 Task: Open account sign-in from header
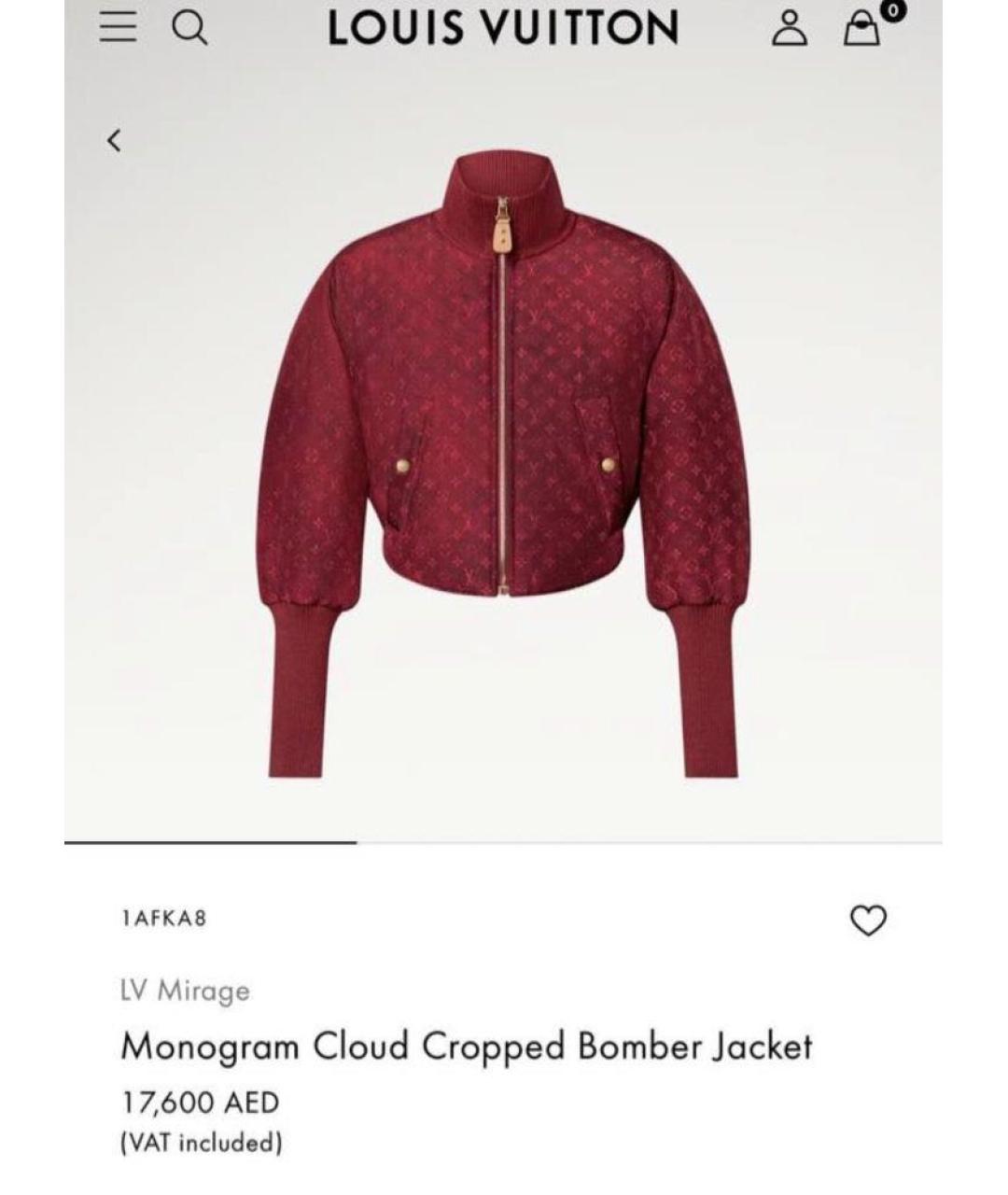pos(790,29)
